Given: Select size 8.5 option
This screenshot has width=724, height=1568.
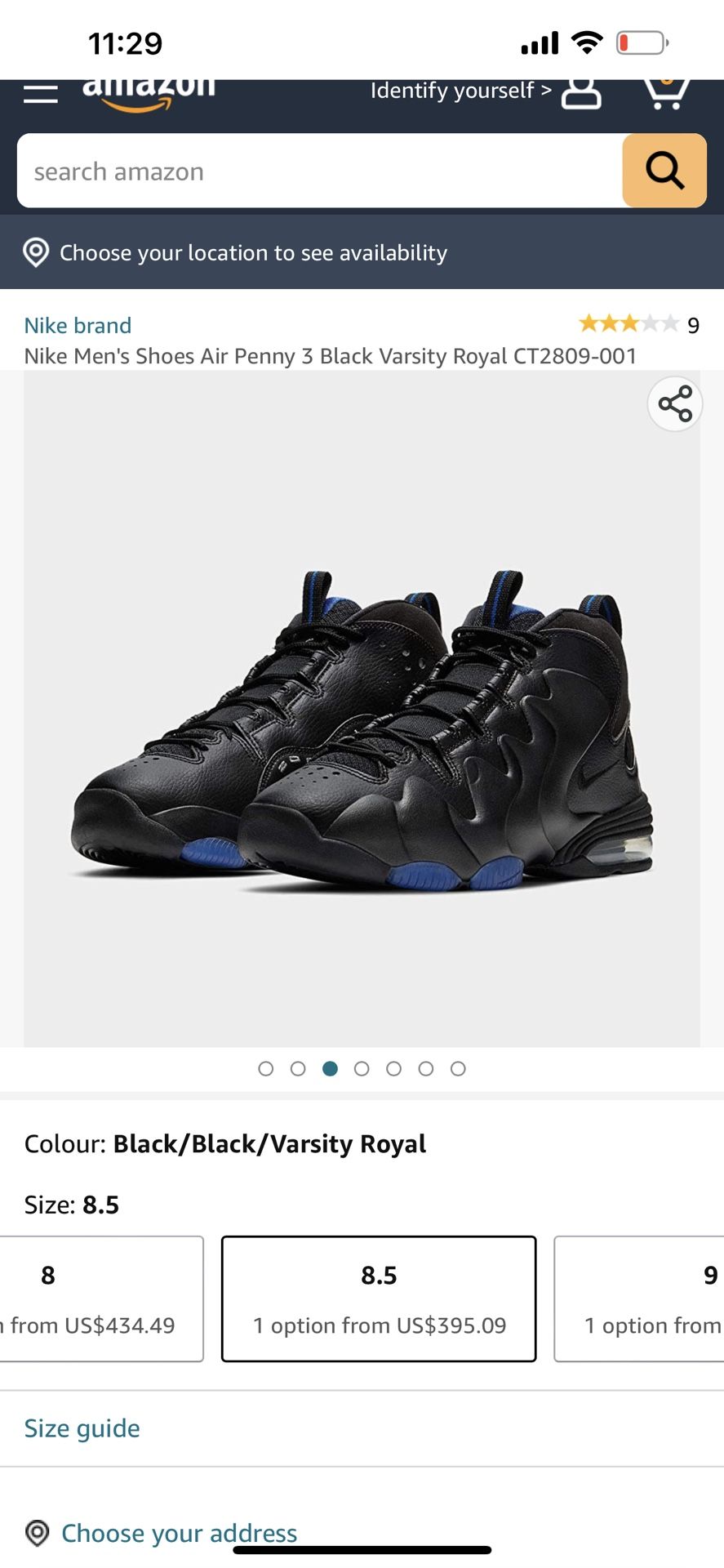Looking at the screenshot, I should [x=378, y=1298].
